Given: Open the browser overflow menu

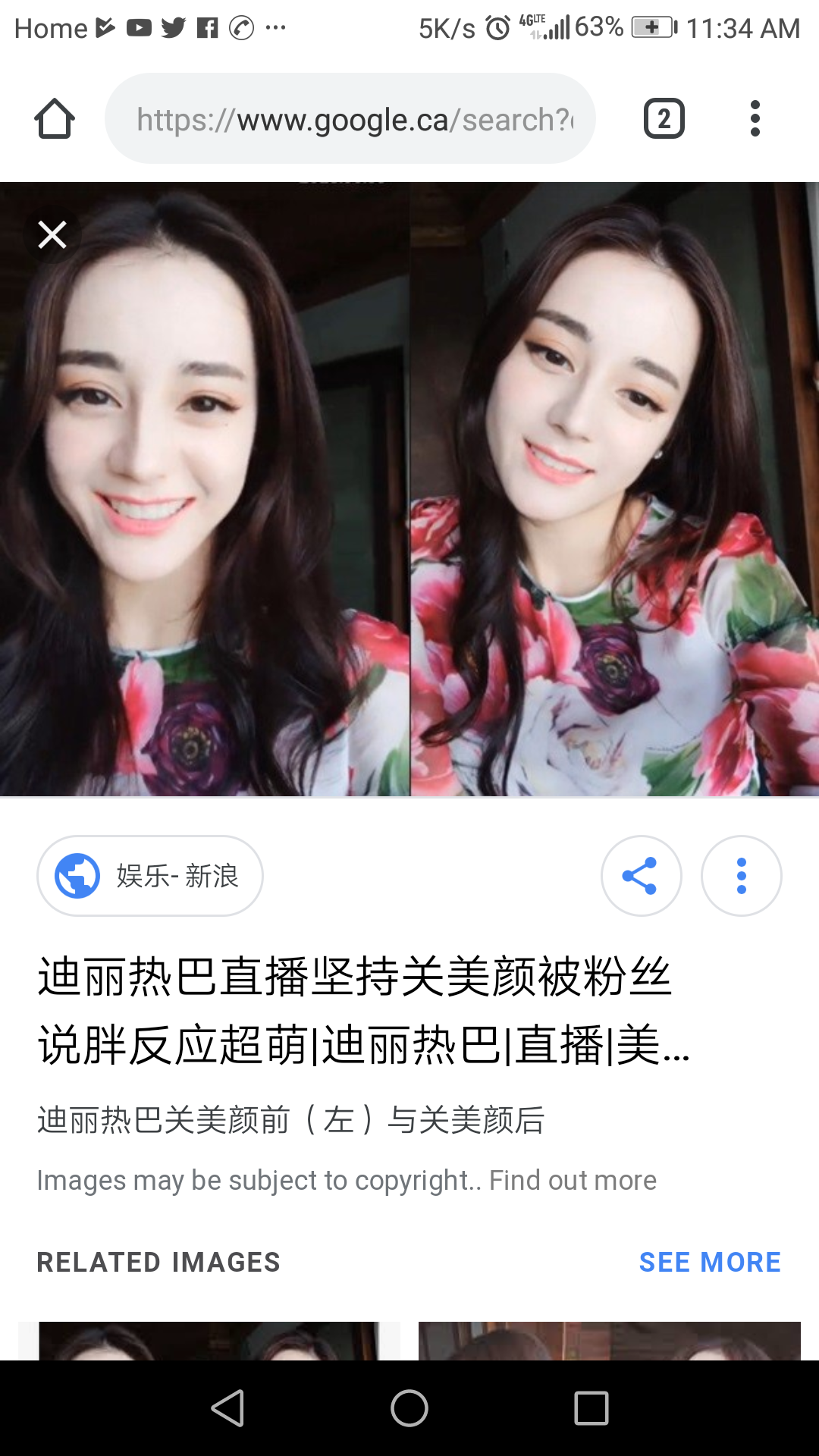Looking at the screenshot, I should (x=755, y=119).
